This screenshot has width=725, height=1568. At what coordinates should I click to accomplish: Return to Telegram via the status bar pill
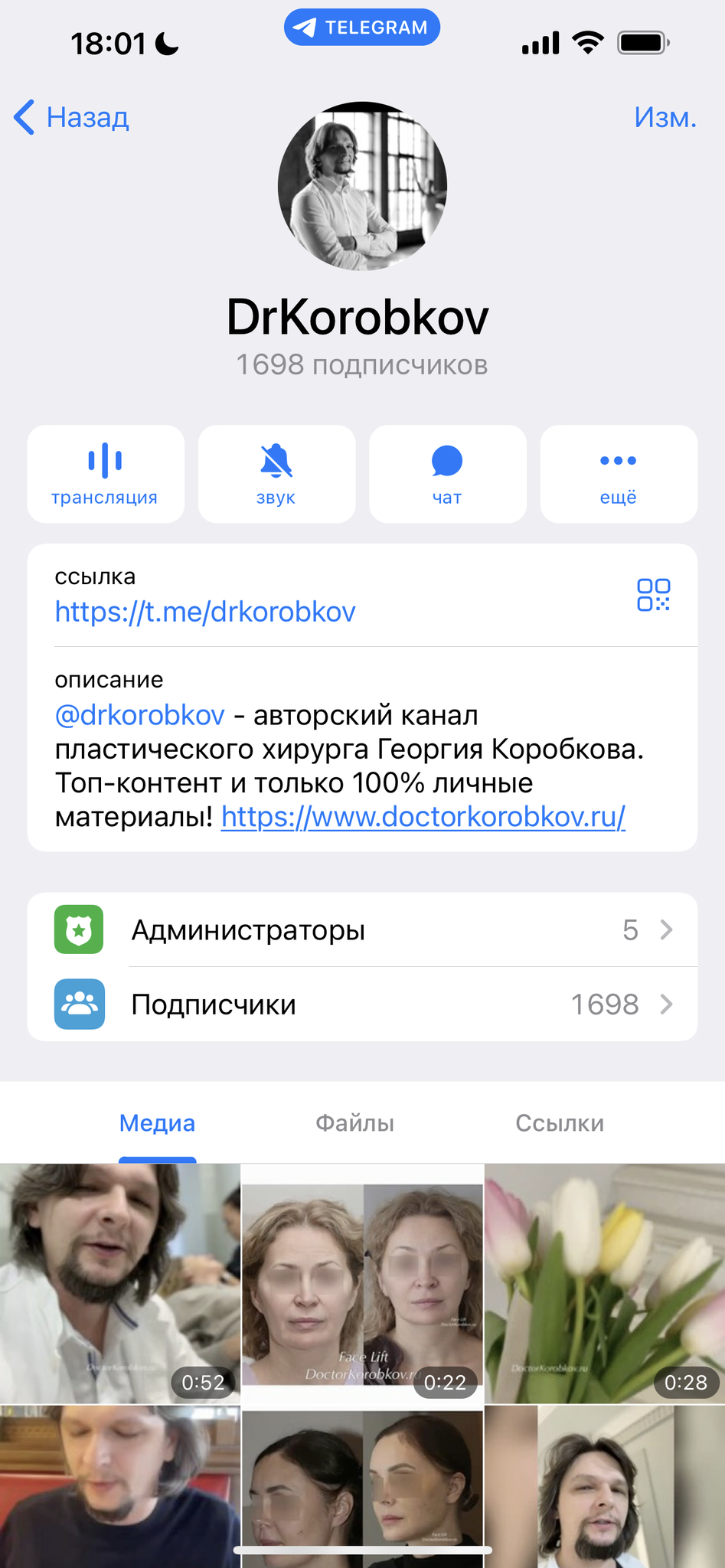click(362, 28)
